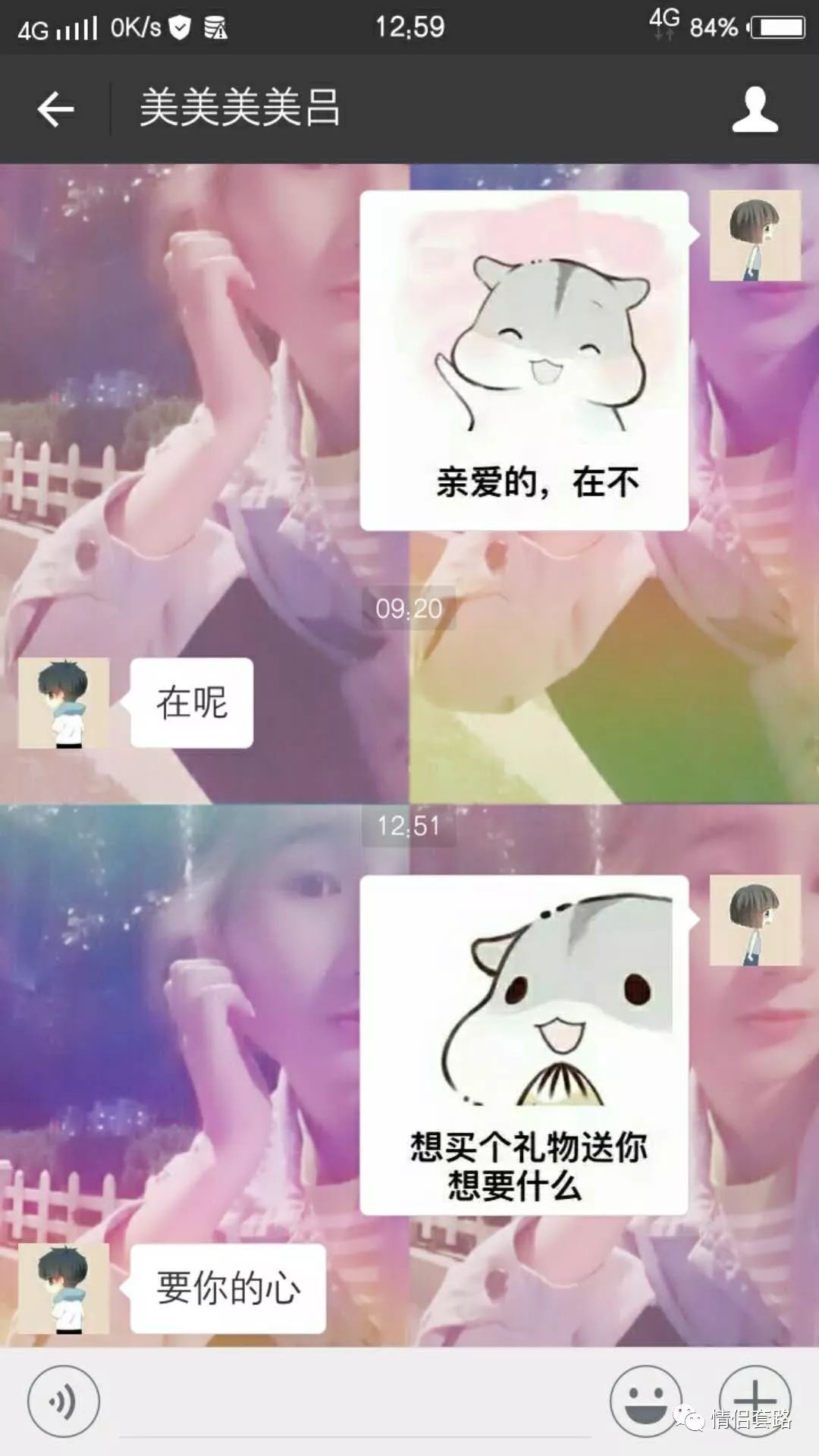Open the 亲爱的，在不 hamster sticker
The width and height of the screenshot is (819, 1456).
(x=524, y=360)
